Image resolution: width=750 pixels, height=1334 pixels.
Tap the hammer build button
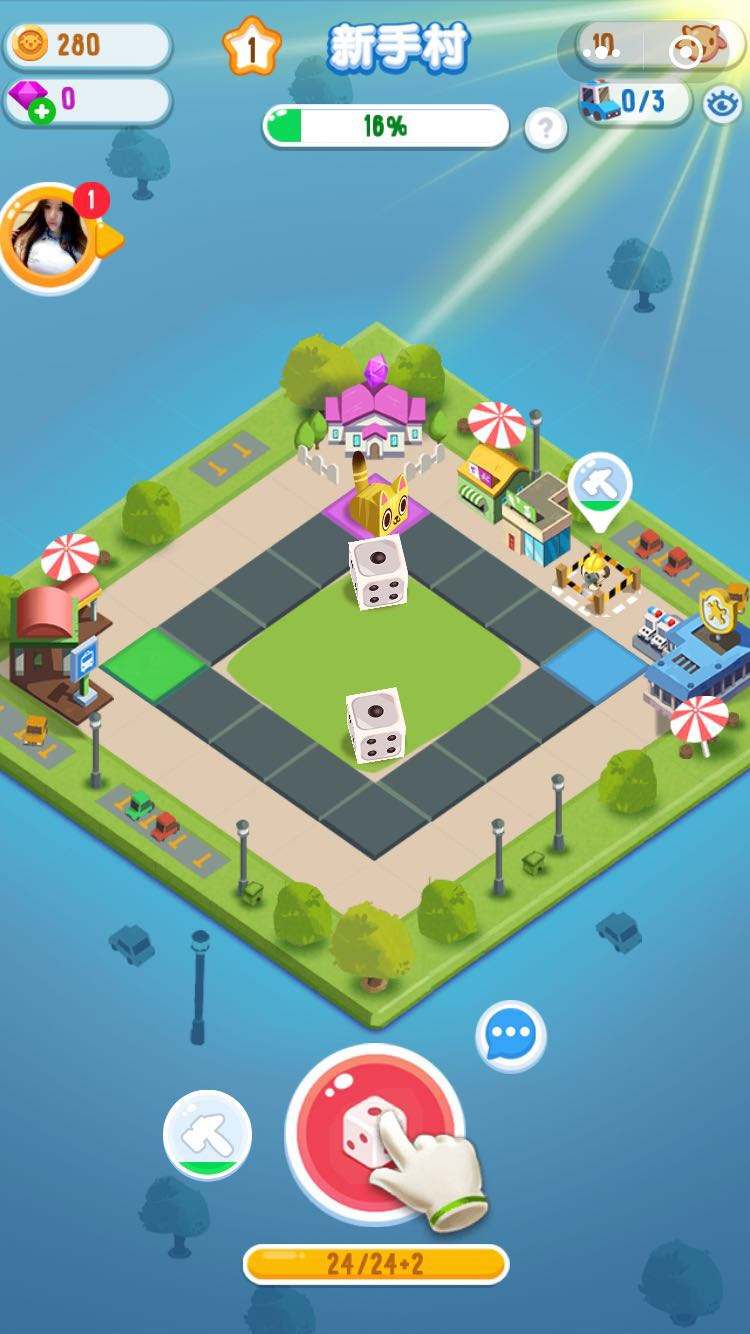(x=207, y=1134)
